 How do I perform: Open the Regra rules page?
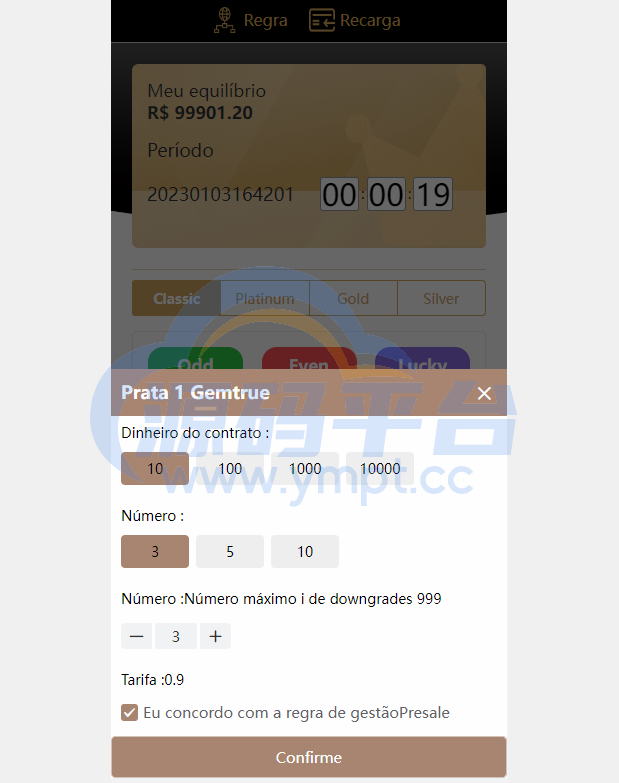click(x=251, y=20)
